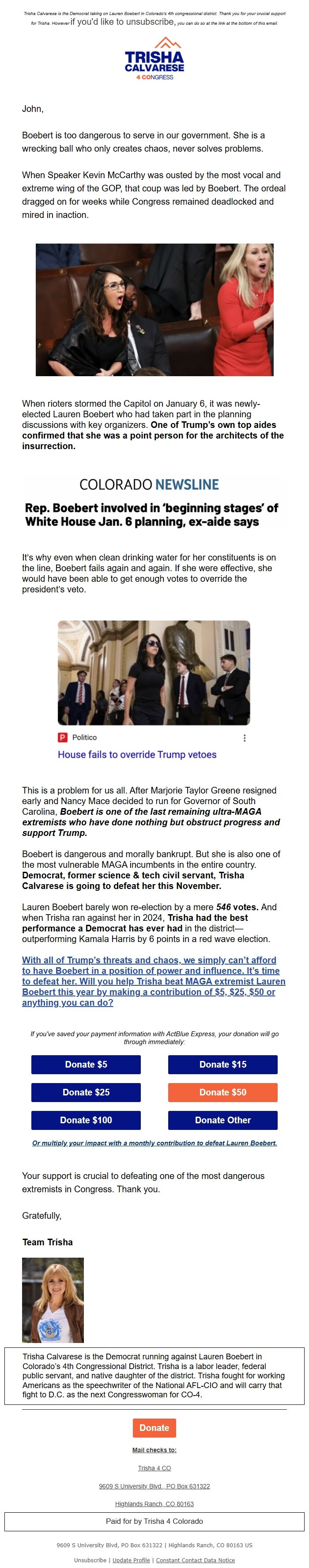Tap the orange Donate button near footer

(154, 1427)
